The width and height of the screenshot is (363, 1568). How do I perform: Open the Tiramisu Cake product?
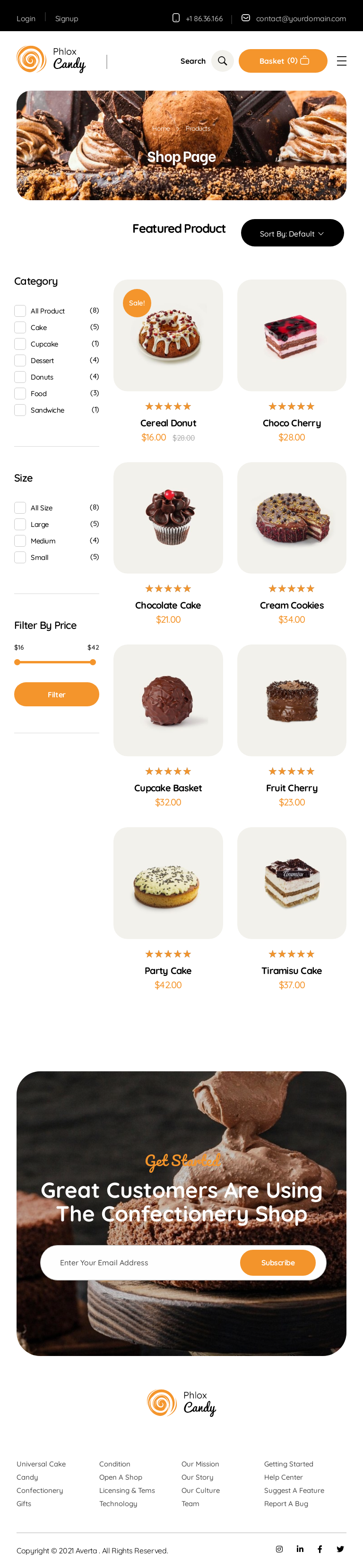291,882
